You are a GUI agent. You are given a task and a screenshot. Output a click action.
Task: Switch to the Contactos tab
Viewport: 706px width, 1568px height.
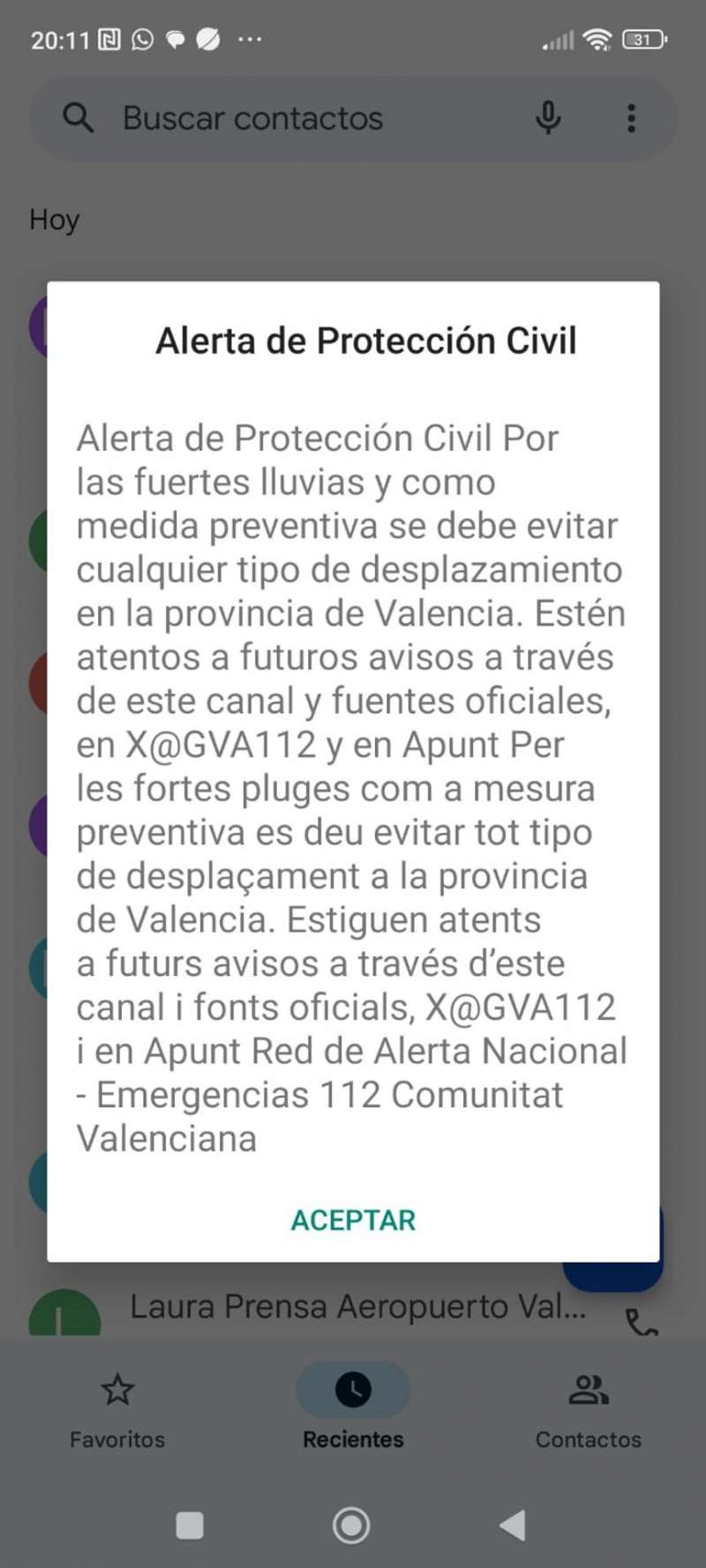coord(588,1408)
